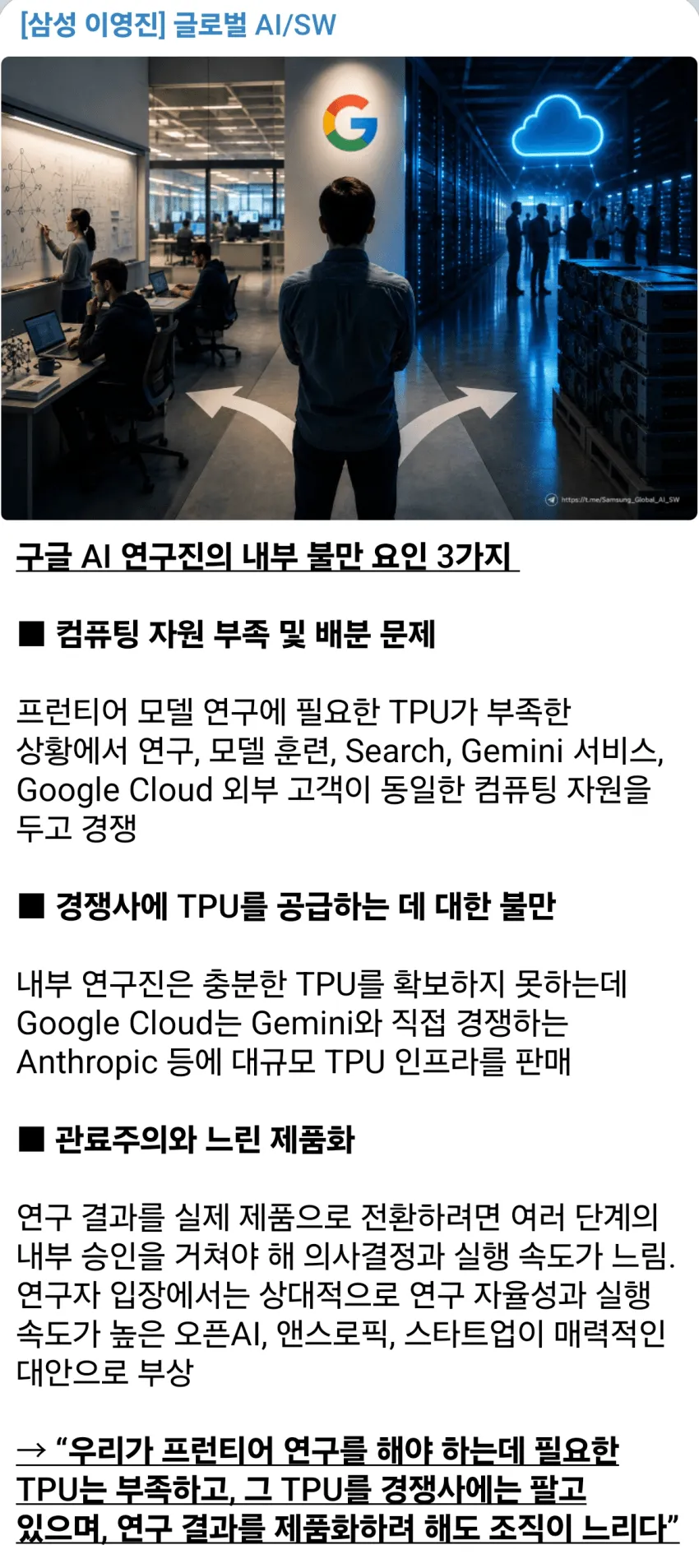
Task: Open the attached Google crossroads image
Action: click(349, 288)
